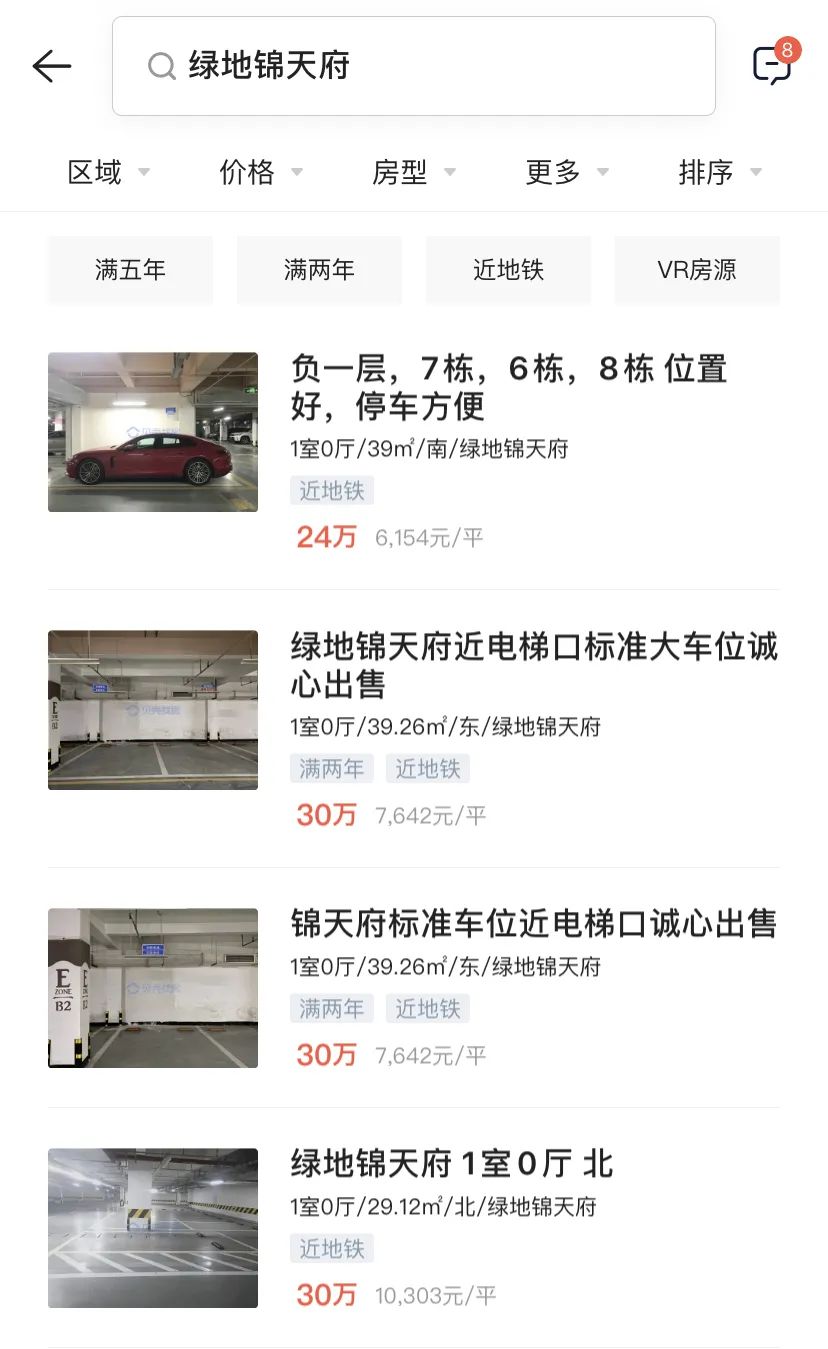
Task: Filter by VR房源 chip
Action: pos(697,270)
